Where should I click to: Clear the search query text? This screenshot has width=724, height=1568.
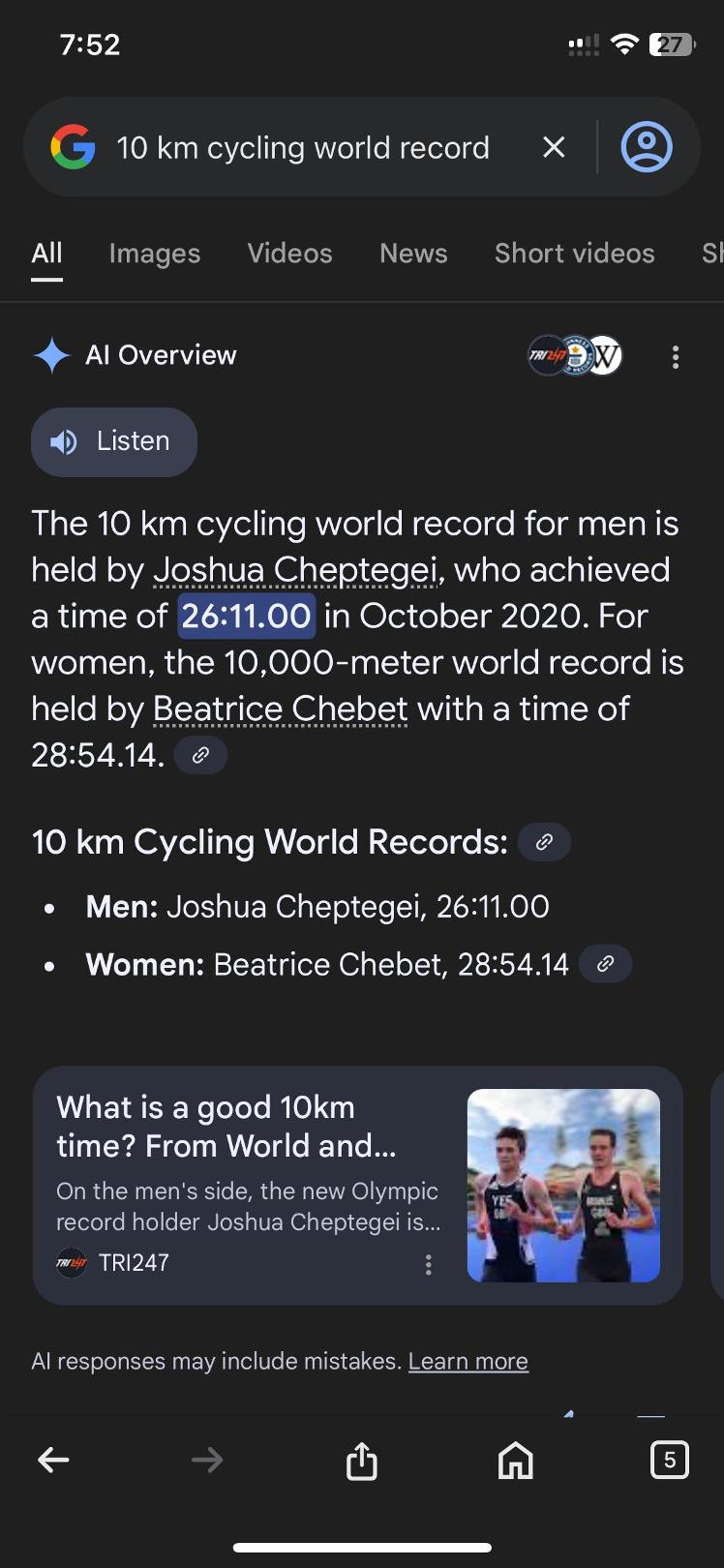(554, 147)
